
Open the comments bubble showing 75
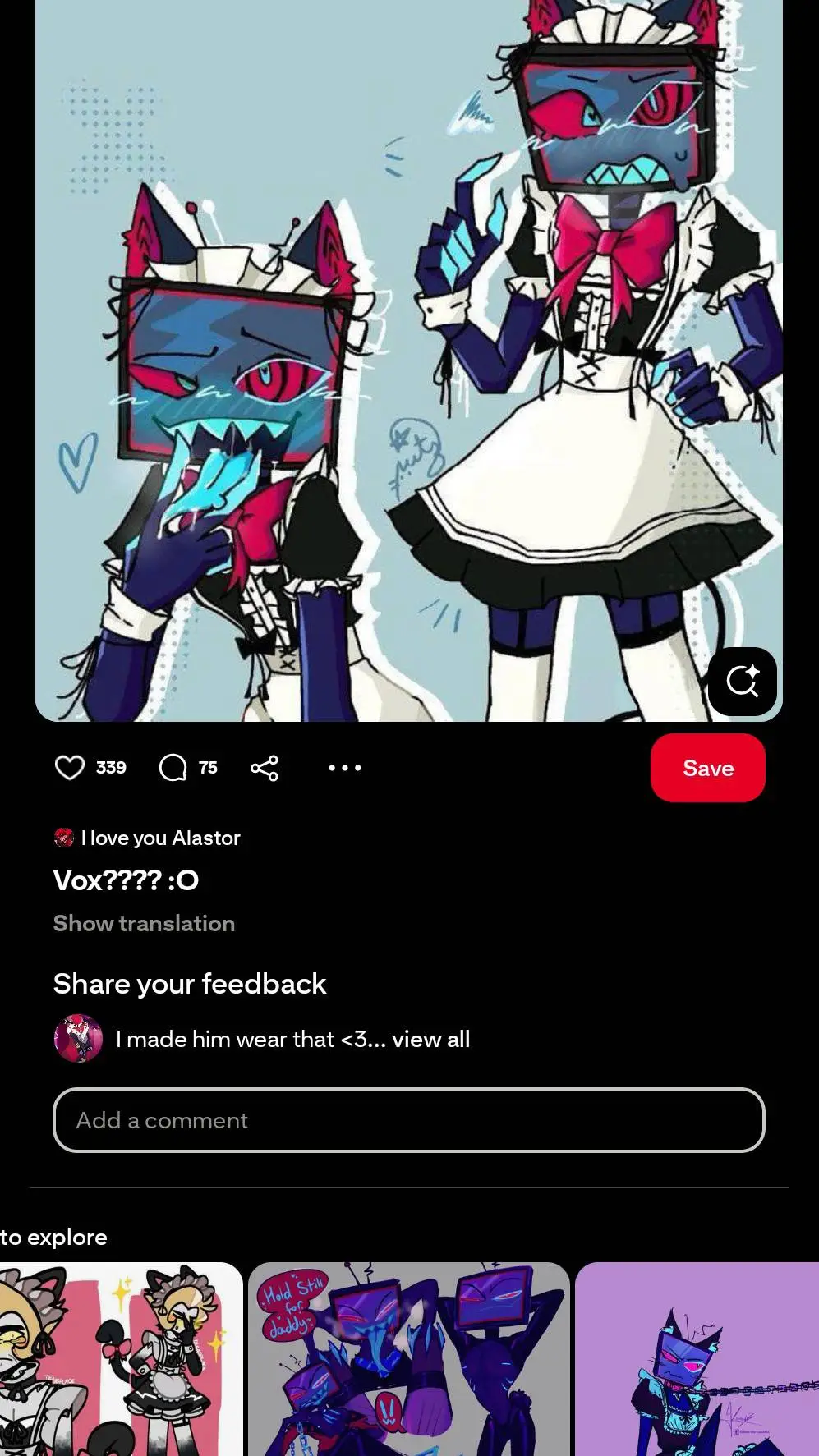click(x=173, y=768)
